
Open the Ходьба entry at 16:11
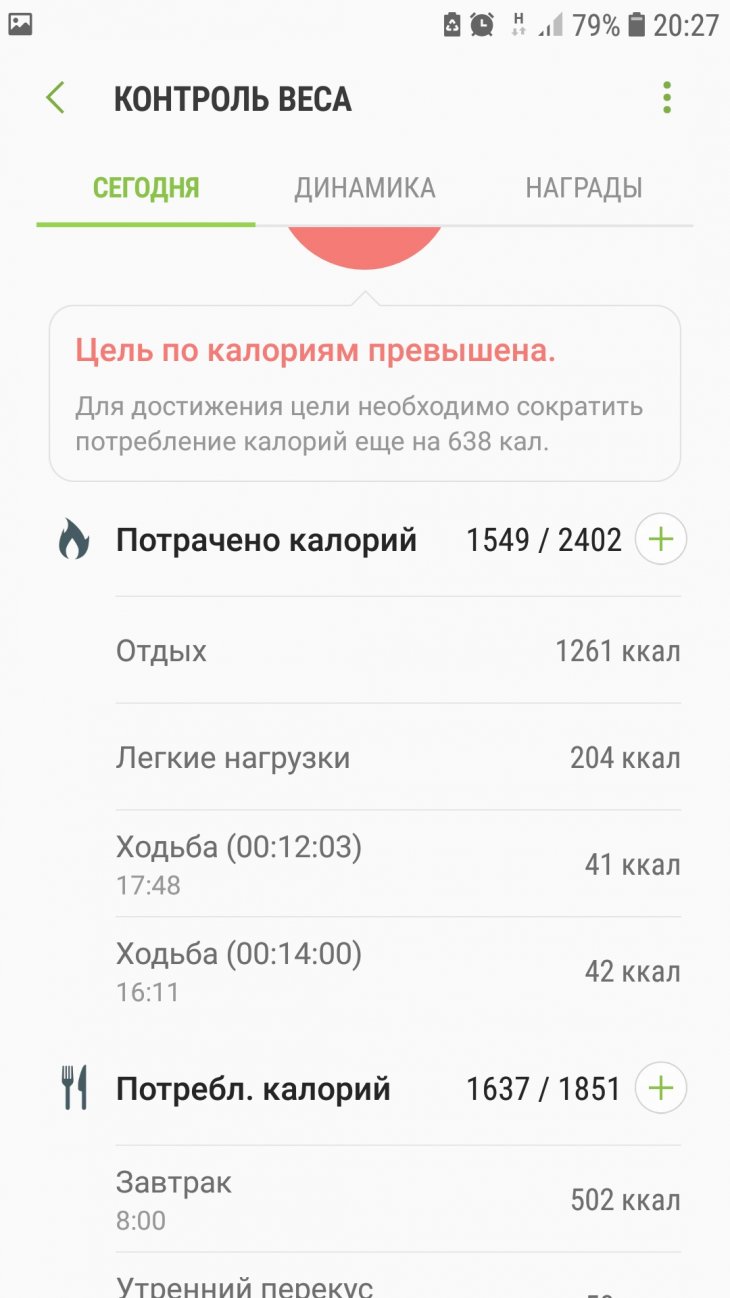coord(398,971)
